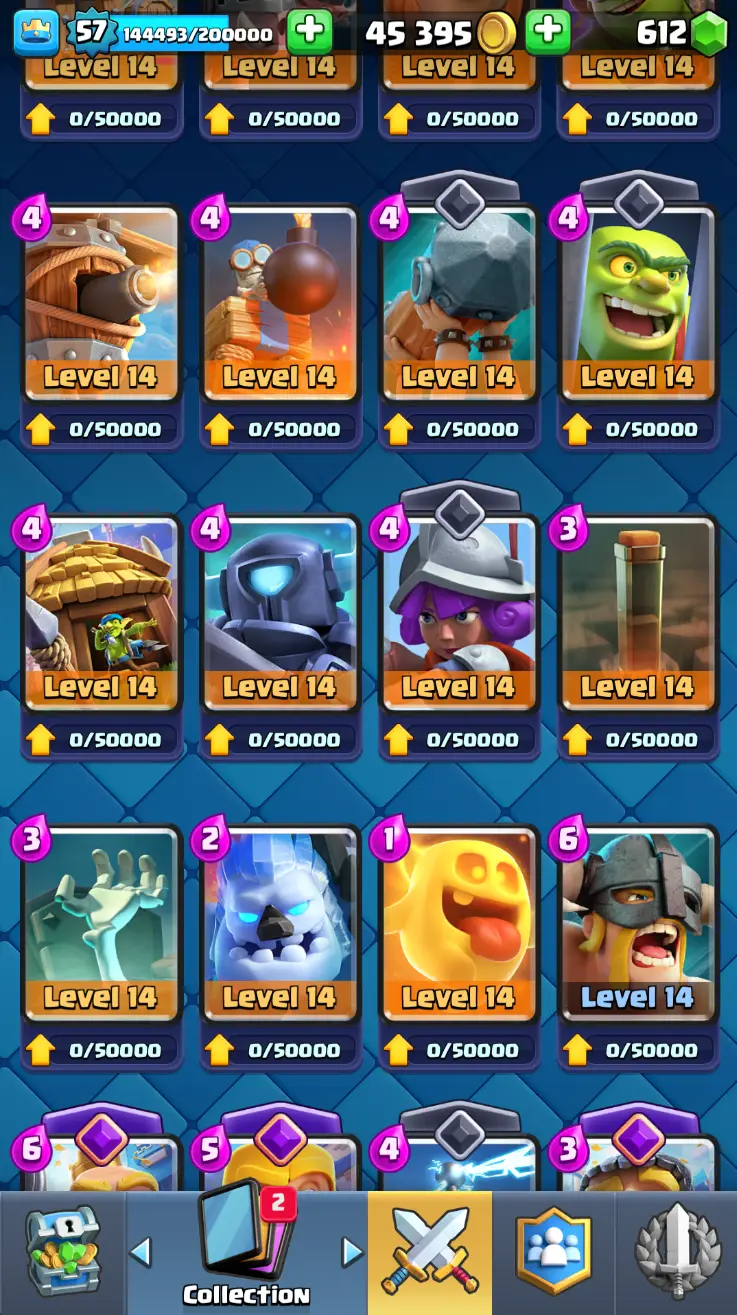Image resolution: width=737 pixels, height=1315 pixels.
Task: Open the Shop chest tab
Action: tap(62, 1252)
